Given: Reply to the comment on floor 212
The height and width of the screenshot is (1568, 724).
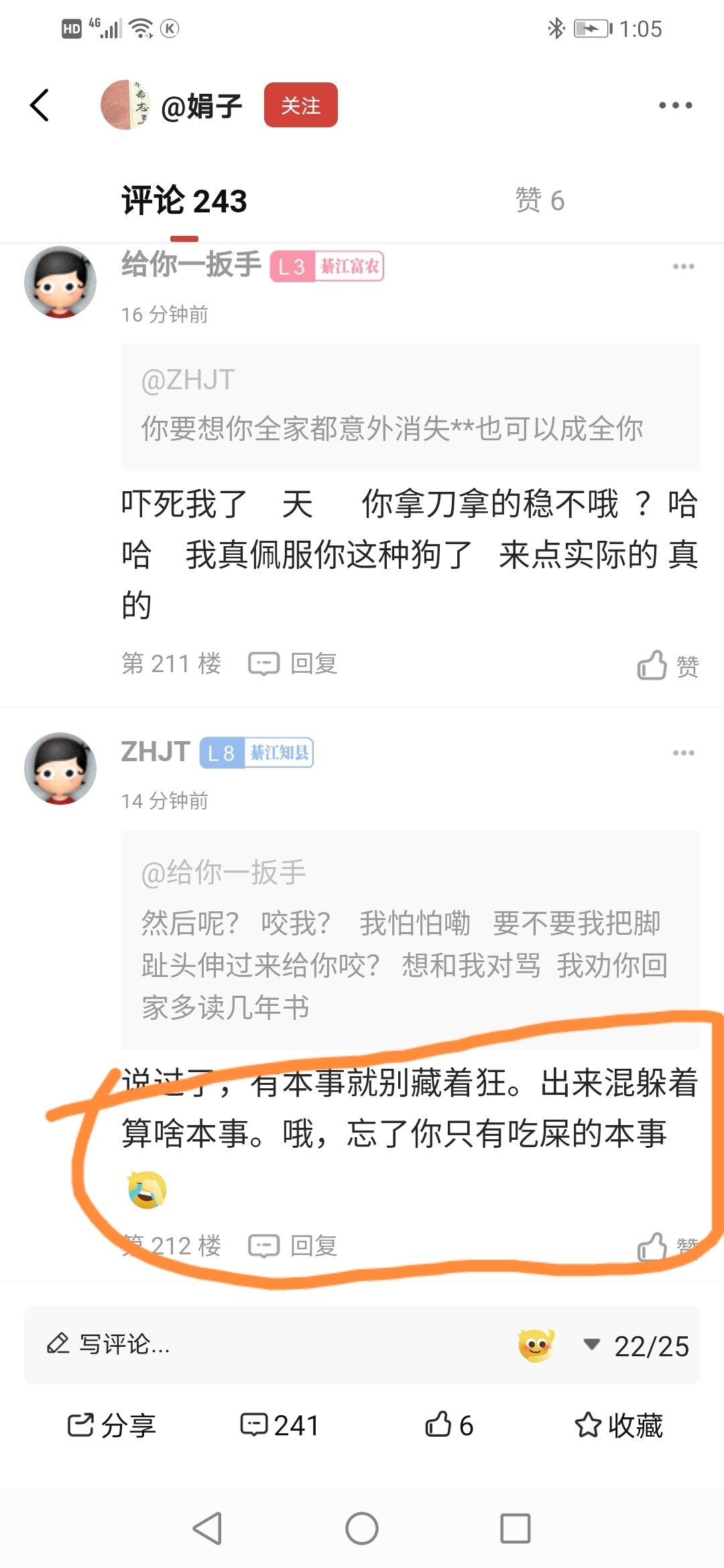Looking at the screenshot, I should click(x=294, y=1246).
